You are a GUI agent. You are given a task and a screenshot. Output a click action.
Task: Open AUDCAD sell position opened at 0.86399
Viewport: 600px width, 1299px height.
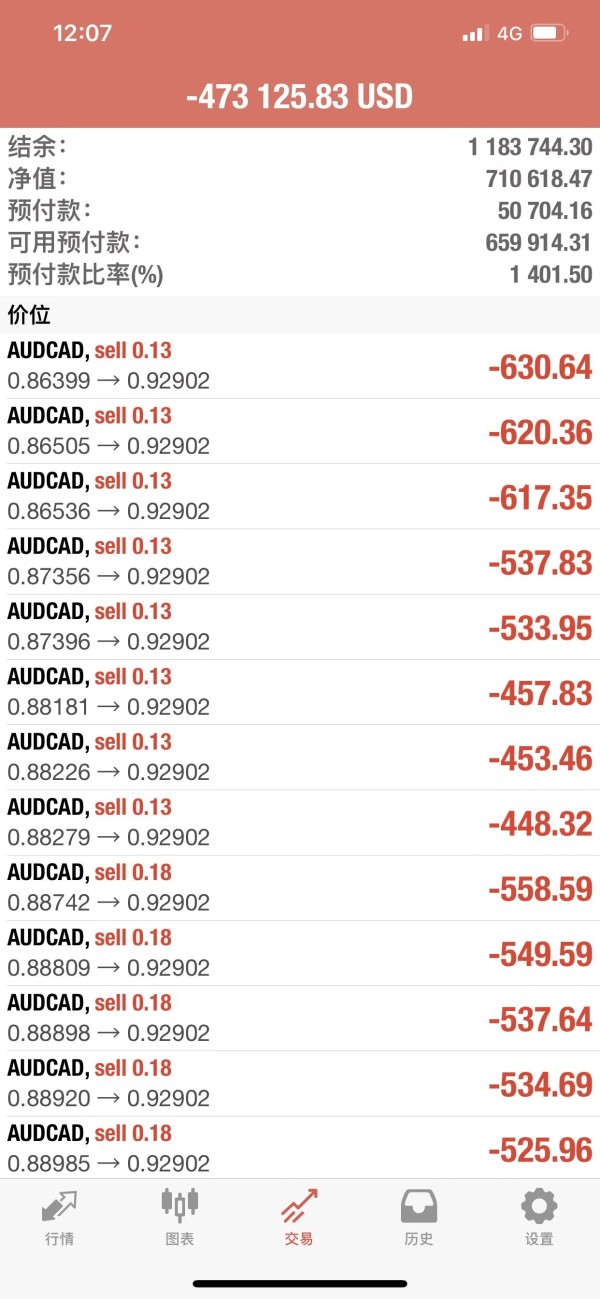pos(300,366)
